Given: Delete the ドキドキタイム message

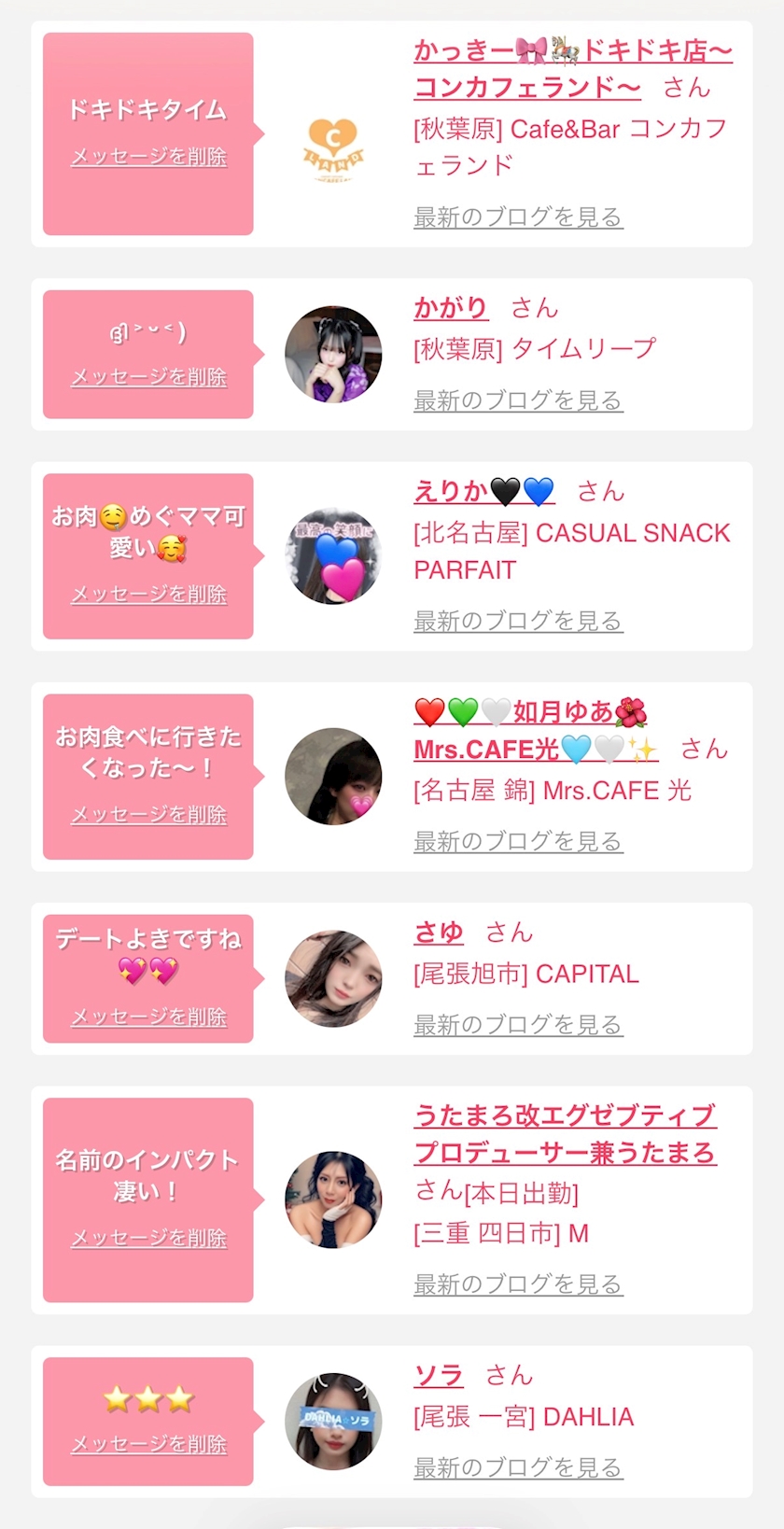Looking at the screenshot, I should tap(149, 157).
